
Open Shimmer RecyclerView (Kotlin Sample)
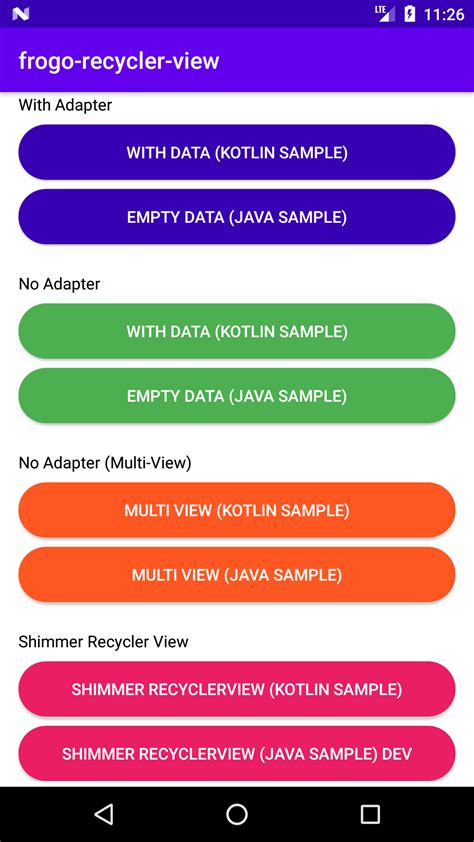237,689
